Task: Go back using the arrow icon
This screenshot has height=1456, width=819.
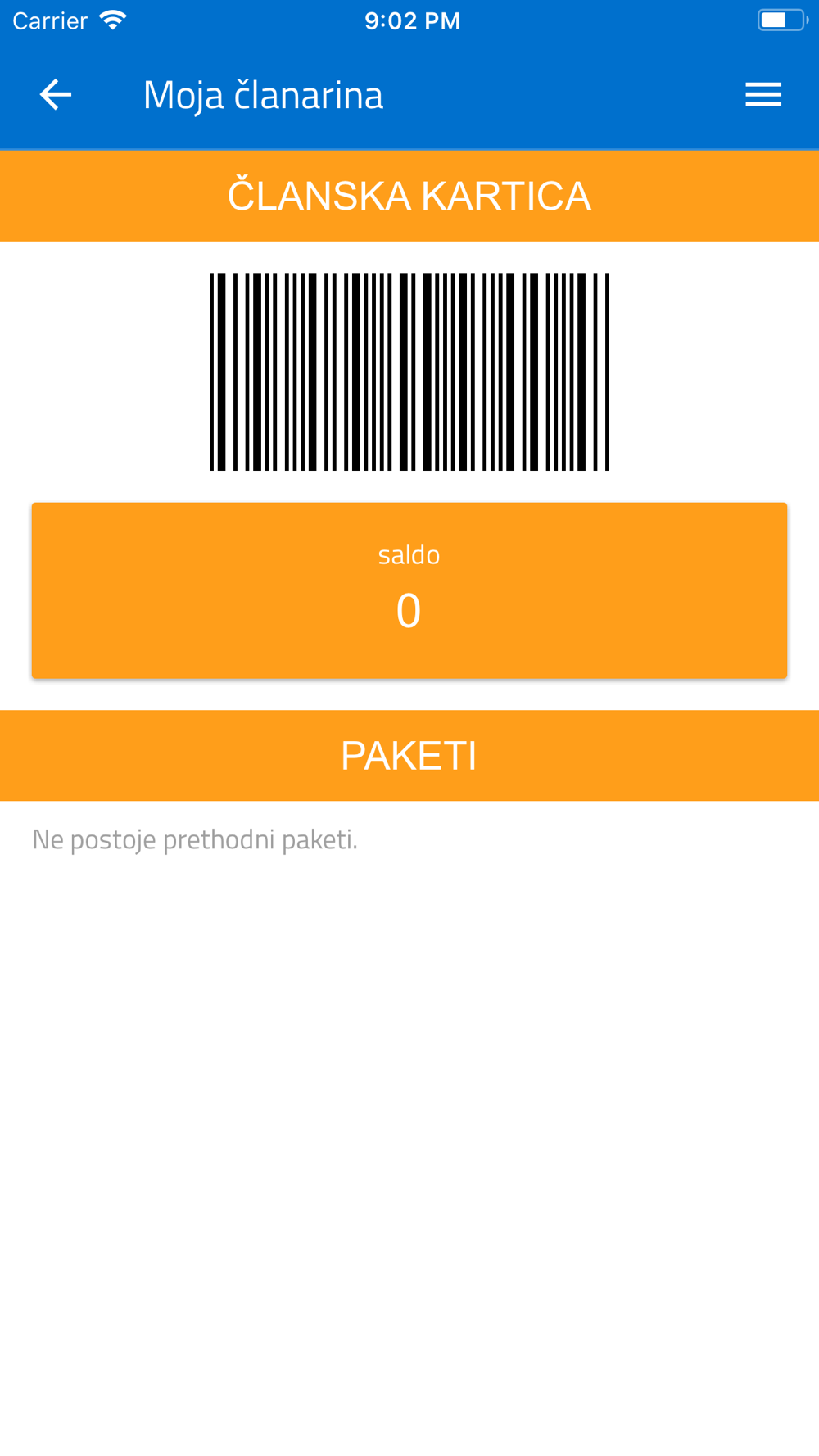Action: [56, 95]
